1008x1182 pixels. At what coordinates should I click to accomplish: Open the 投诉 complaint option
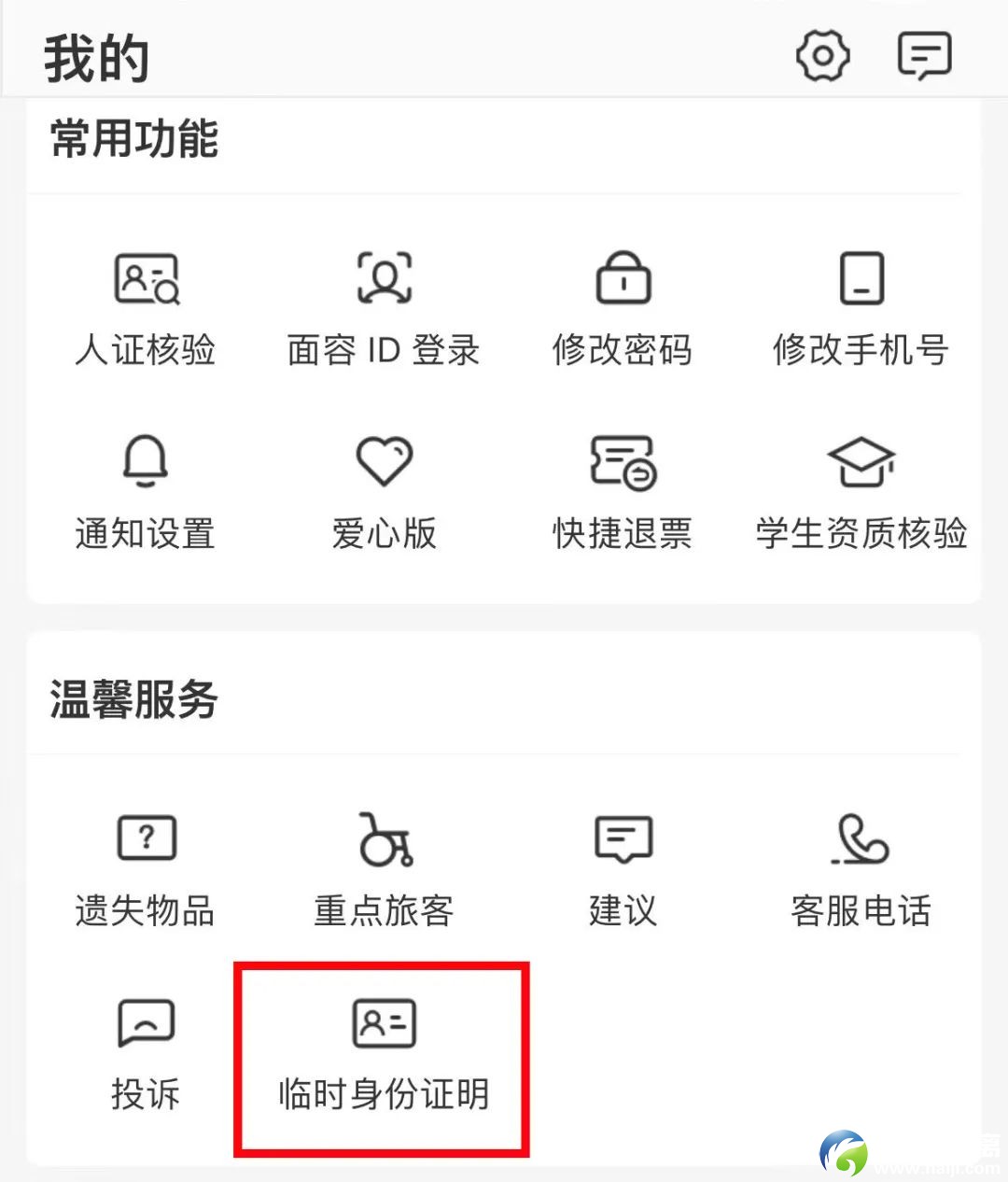(x=146, y=1053)
